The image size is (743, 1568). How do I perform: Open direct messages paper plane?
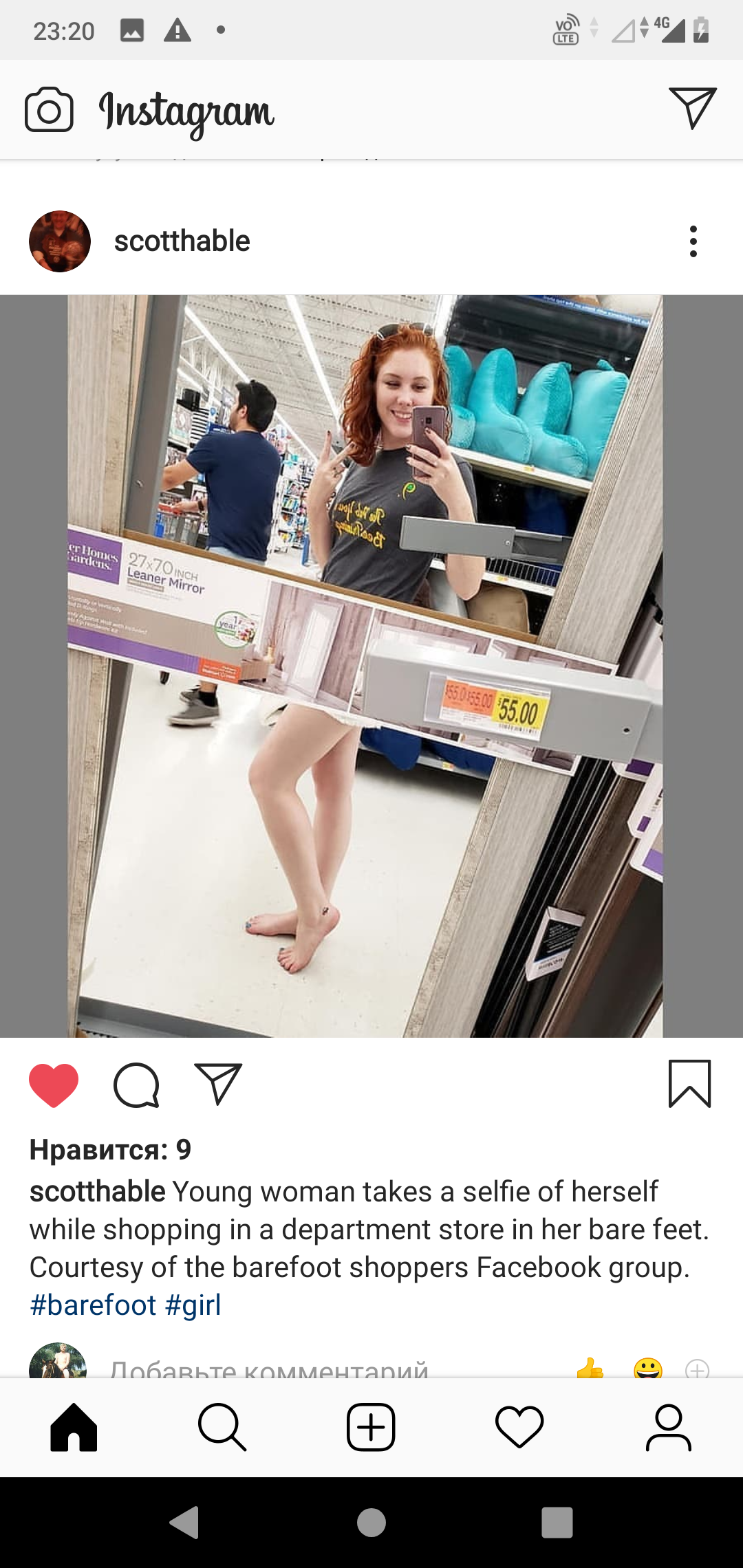click(693, 108)
